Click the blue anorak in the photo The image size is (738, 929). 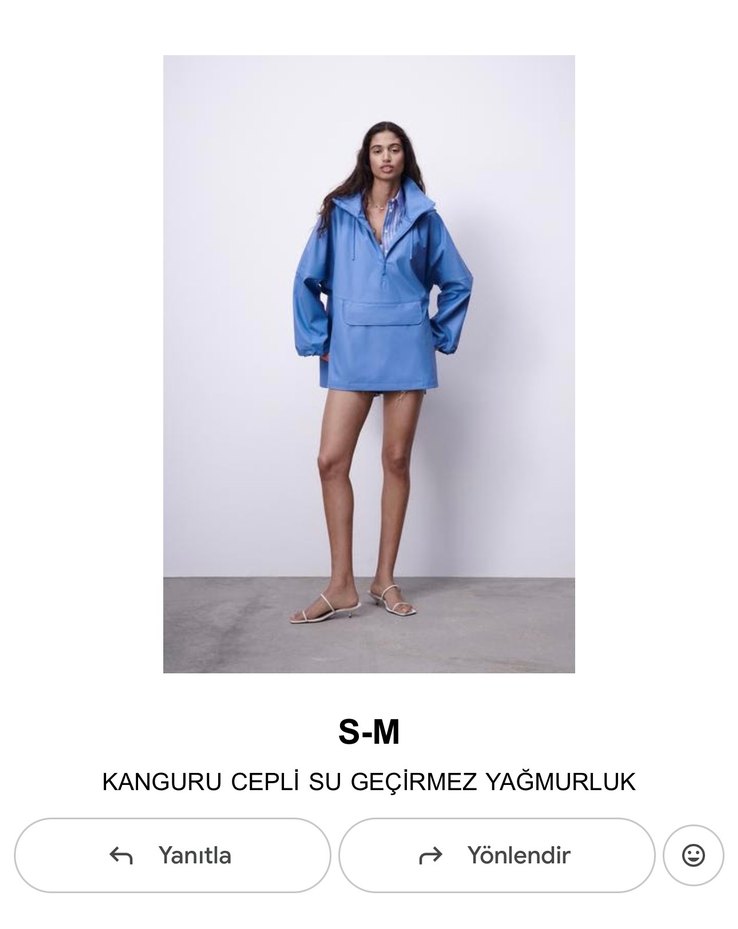[380, 290]
